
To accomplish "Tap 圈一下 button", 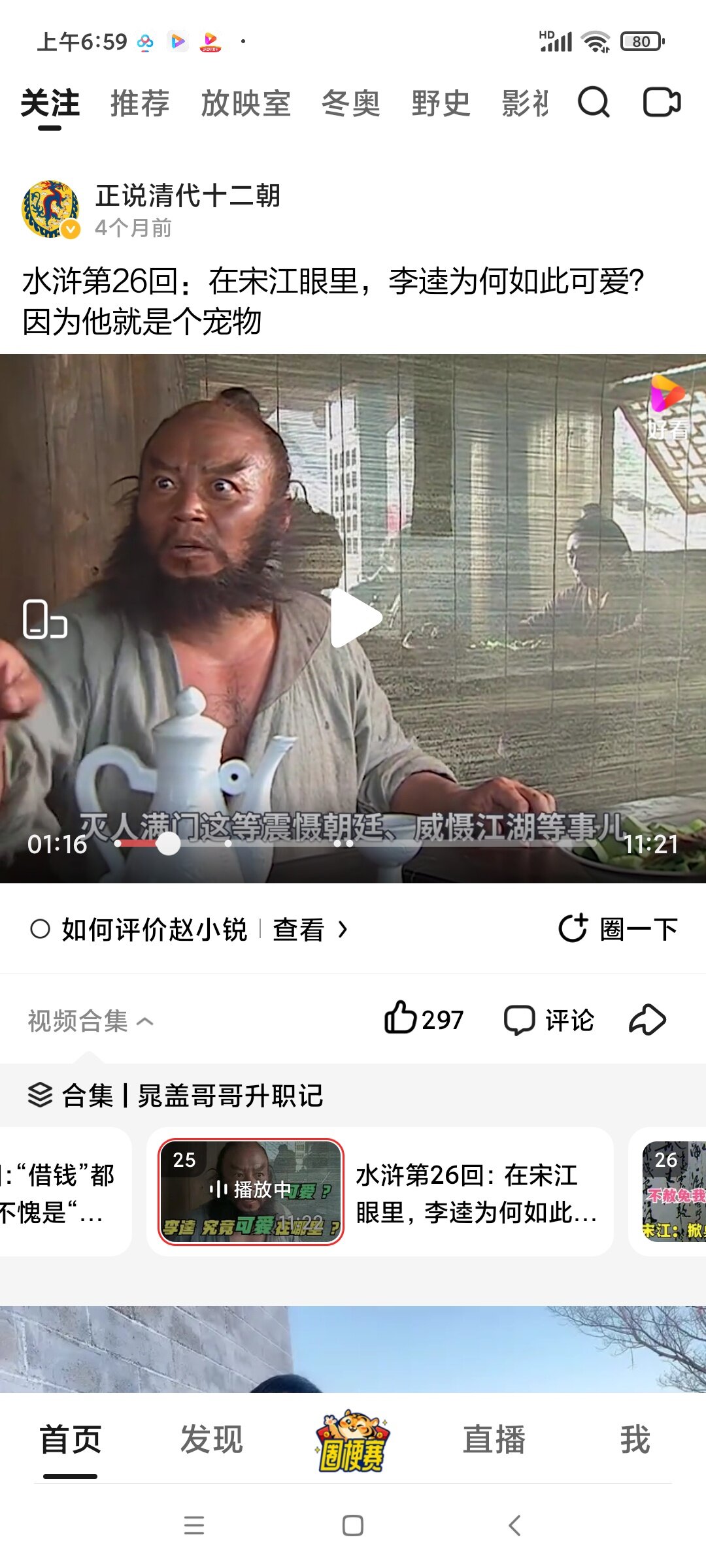I will point(618,929).
